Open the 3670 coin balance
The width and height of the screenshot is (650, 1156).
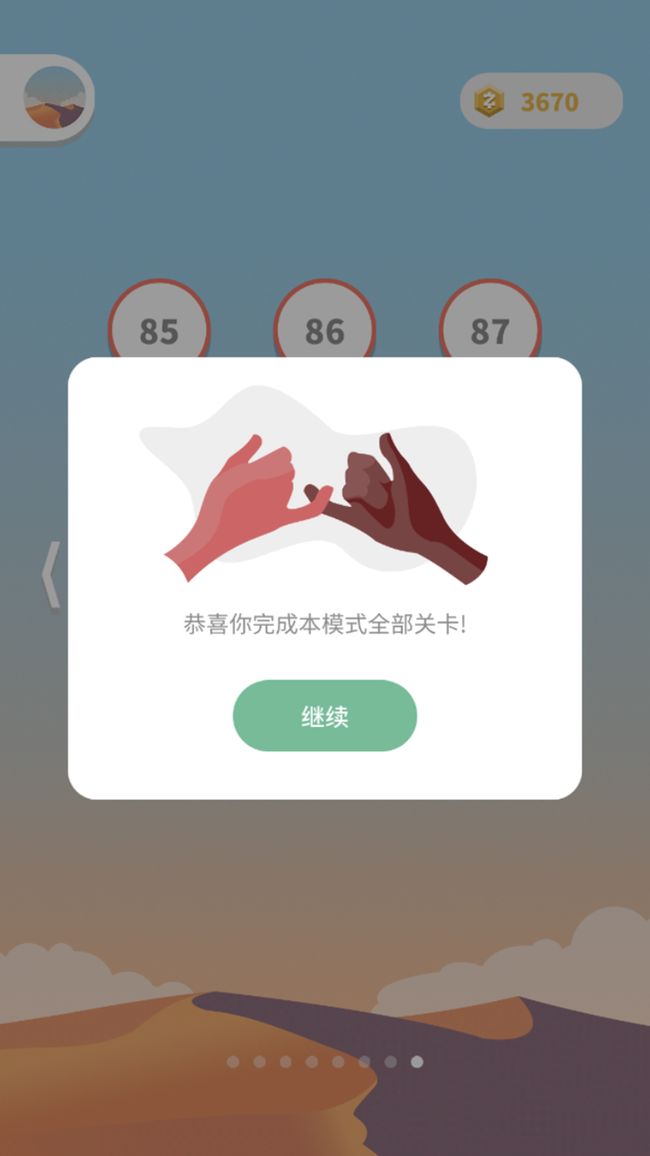tap(542, 101)
